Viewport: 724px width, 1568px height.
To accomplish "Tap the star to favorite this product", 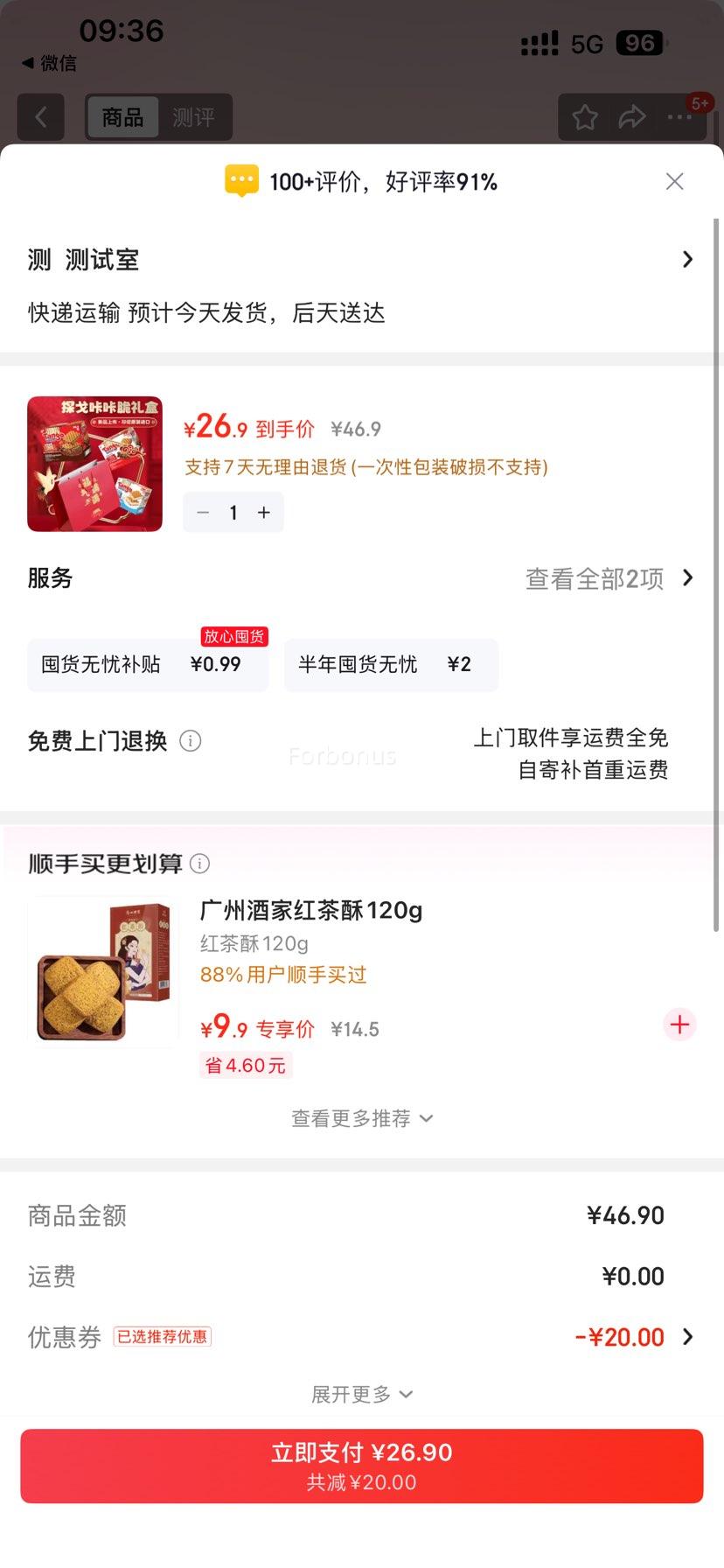I will click(x=583, y=117).
